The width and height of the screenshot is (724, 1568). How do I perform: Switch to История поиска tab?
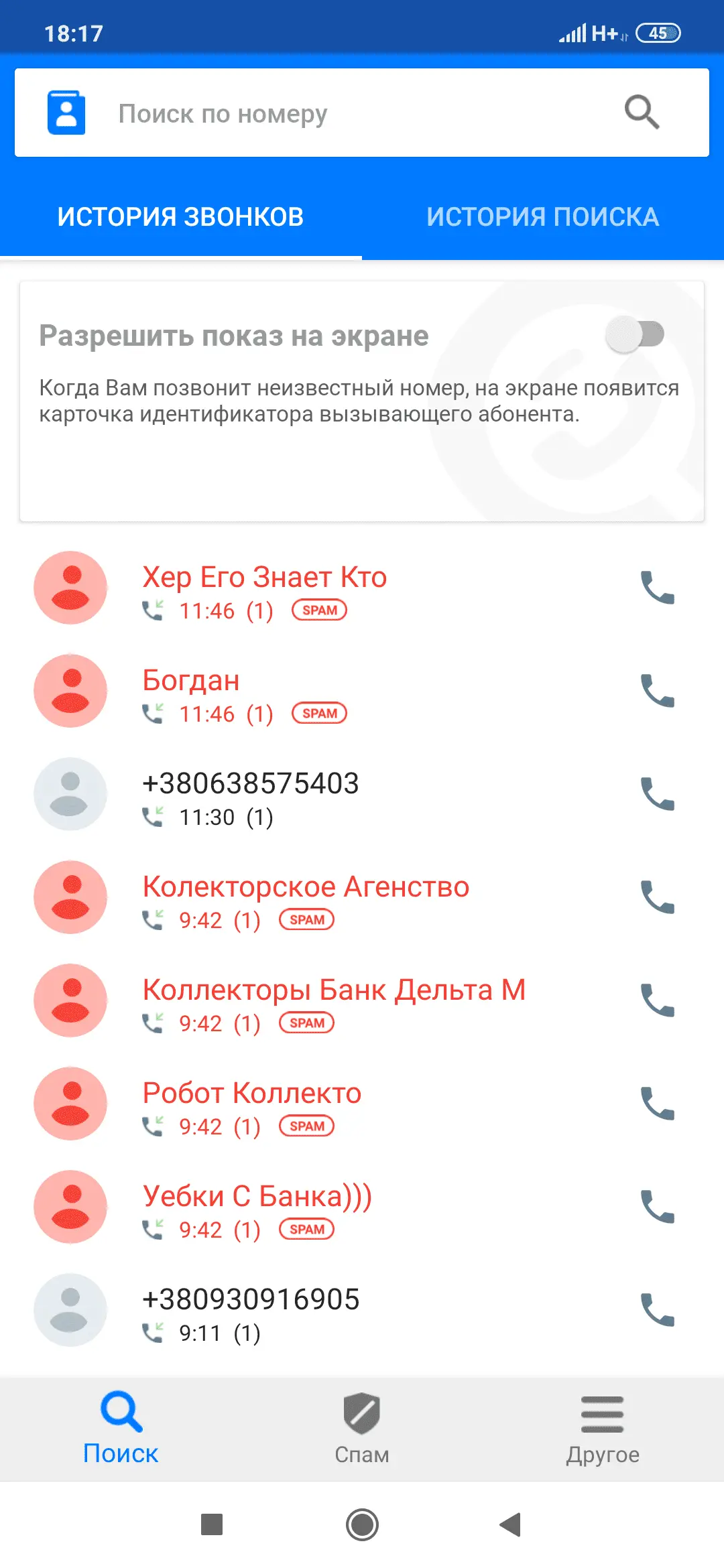pyautogui.click(x=542, y=217)
